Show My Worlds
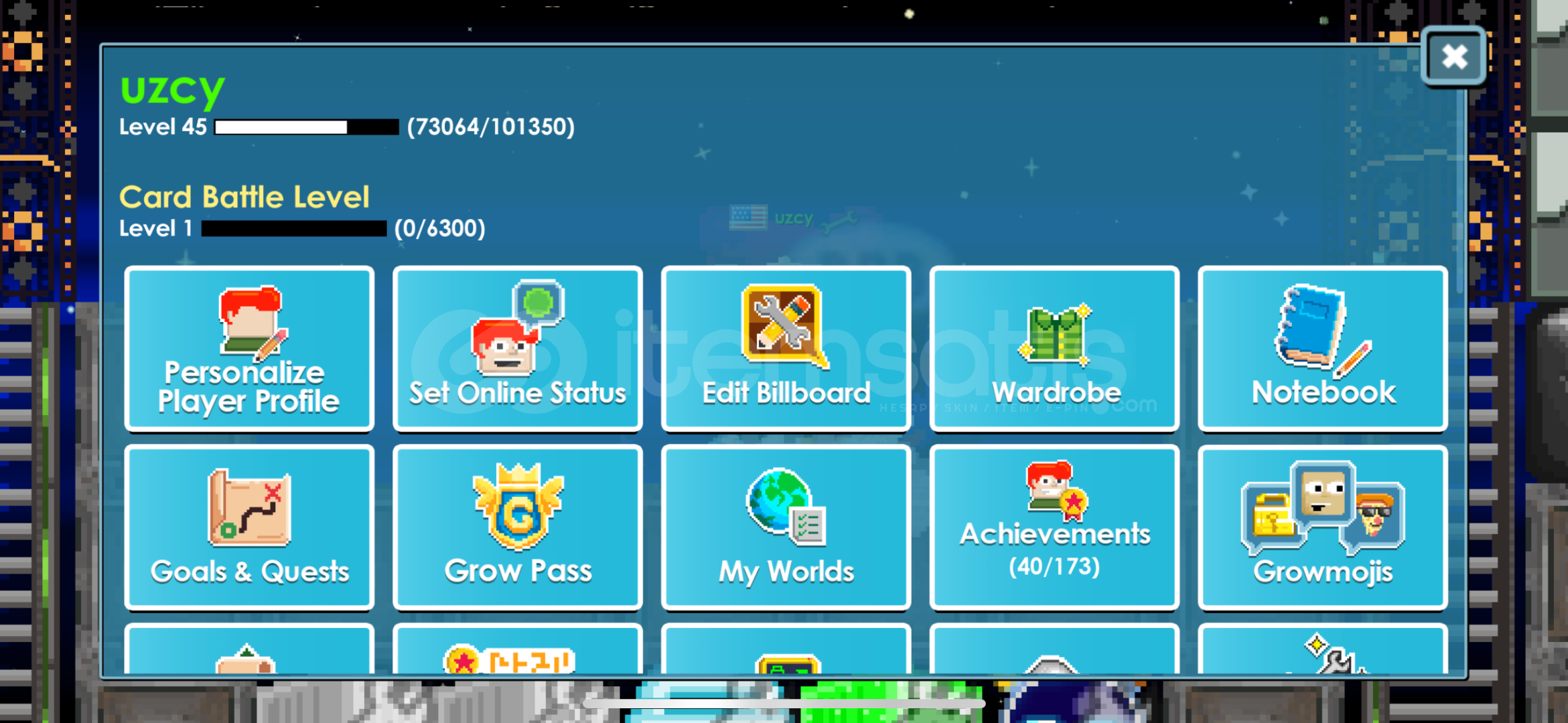 [x=786, y=528]
